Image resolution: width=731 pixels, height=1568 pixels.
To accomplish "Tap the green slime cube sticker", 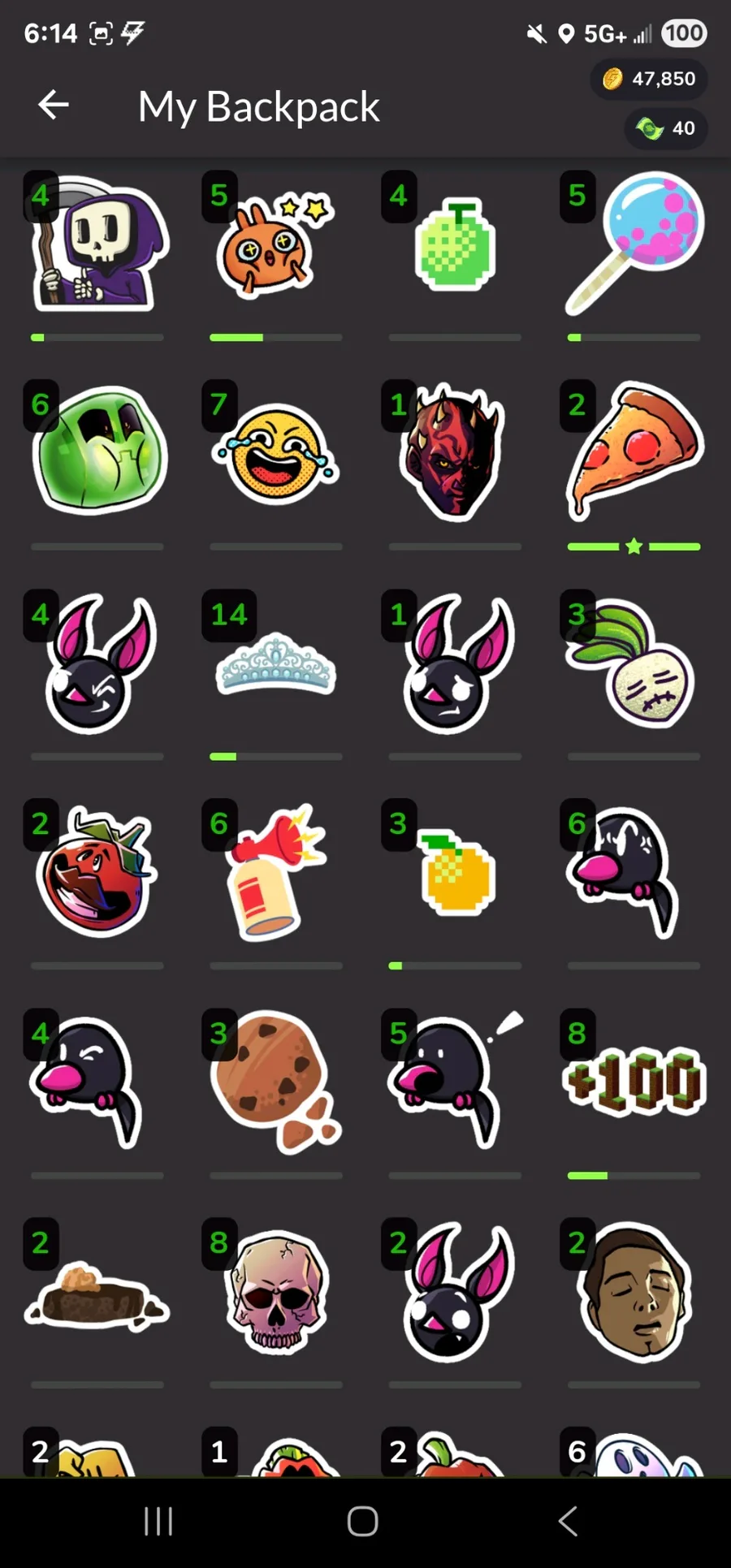I will 99,451.
